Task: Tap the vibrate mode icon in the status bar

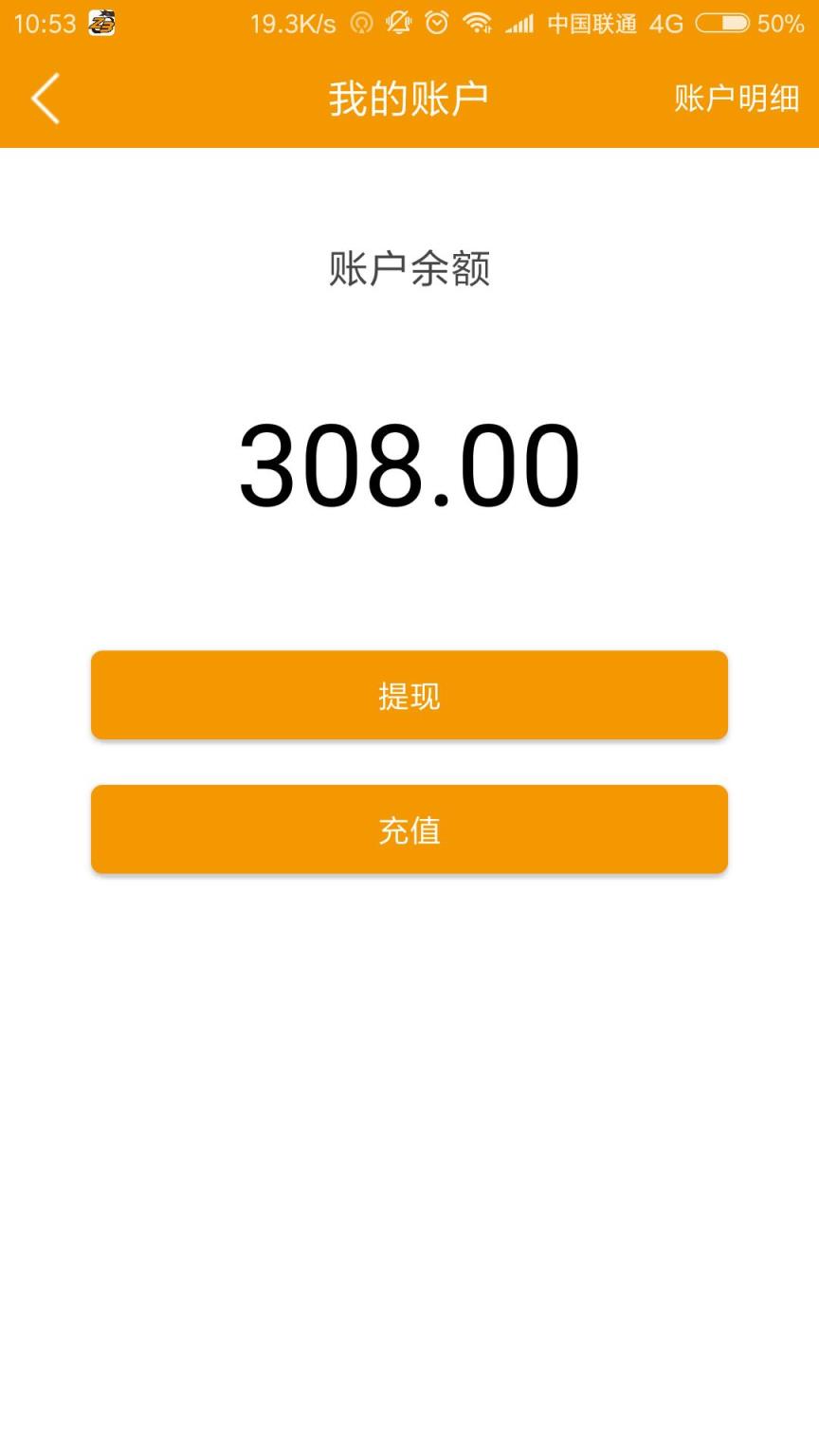Action: coord(398,22)
